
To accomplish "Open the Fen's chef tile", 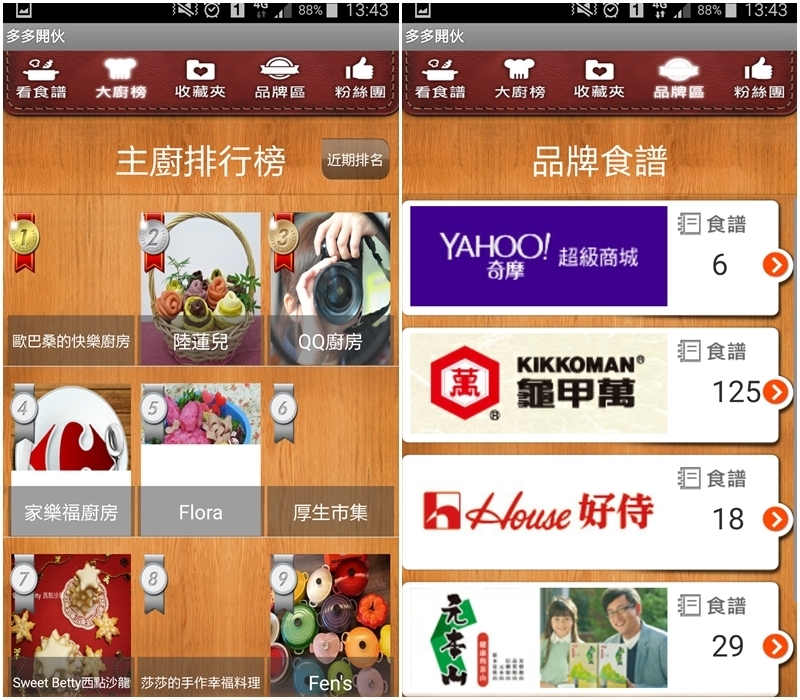I will (x=330, y=620).
